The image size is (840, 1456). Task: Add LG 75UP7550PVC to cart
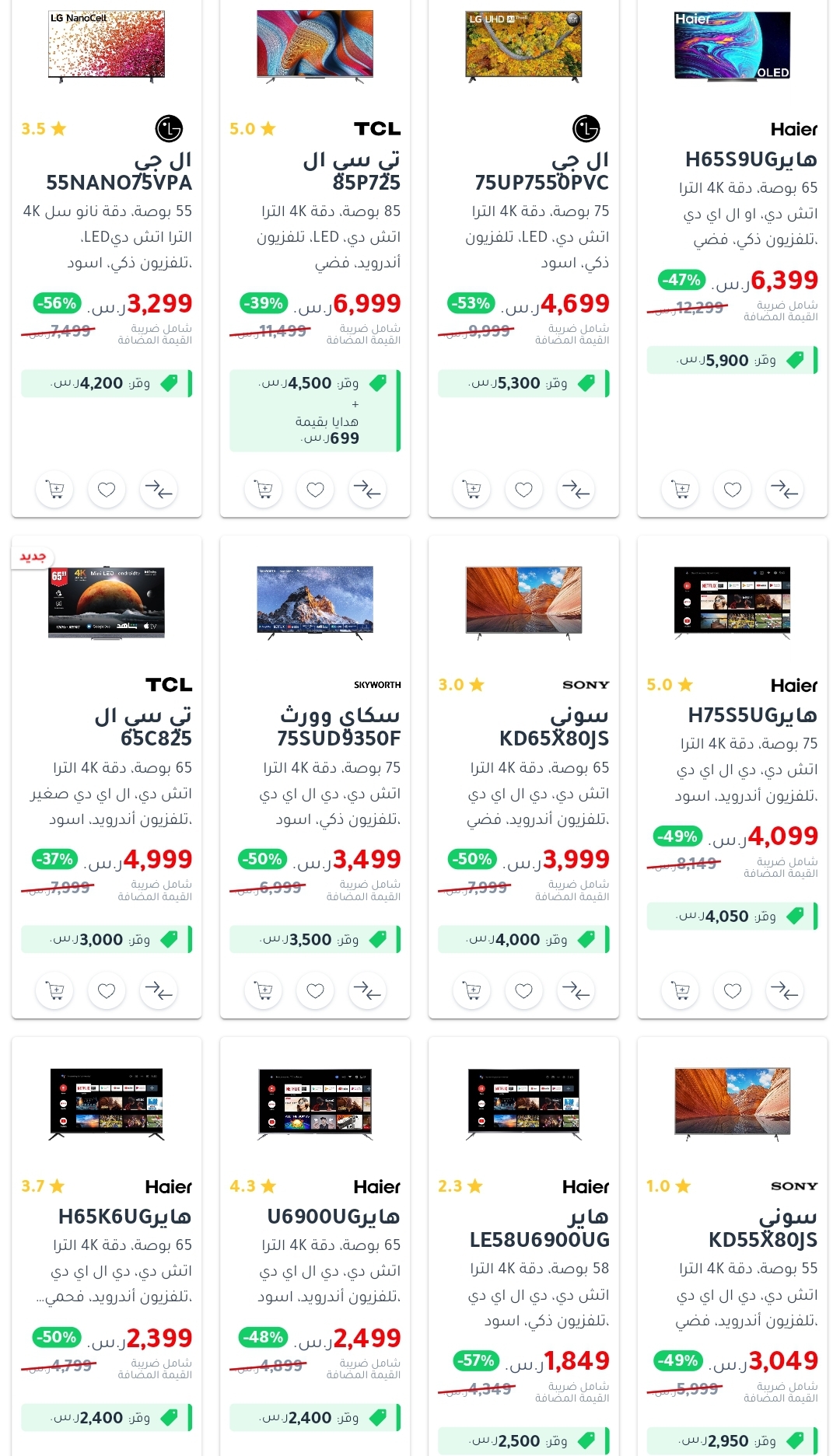tap(471, 490)
